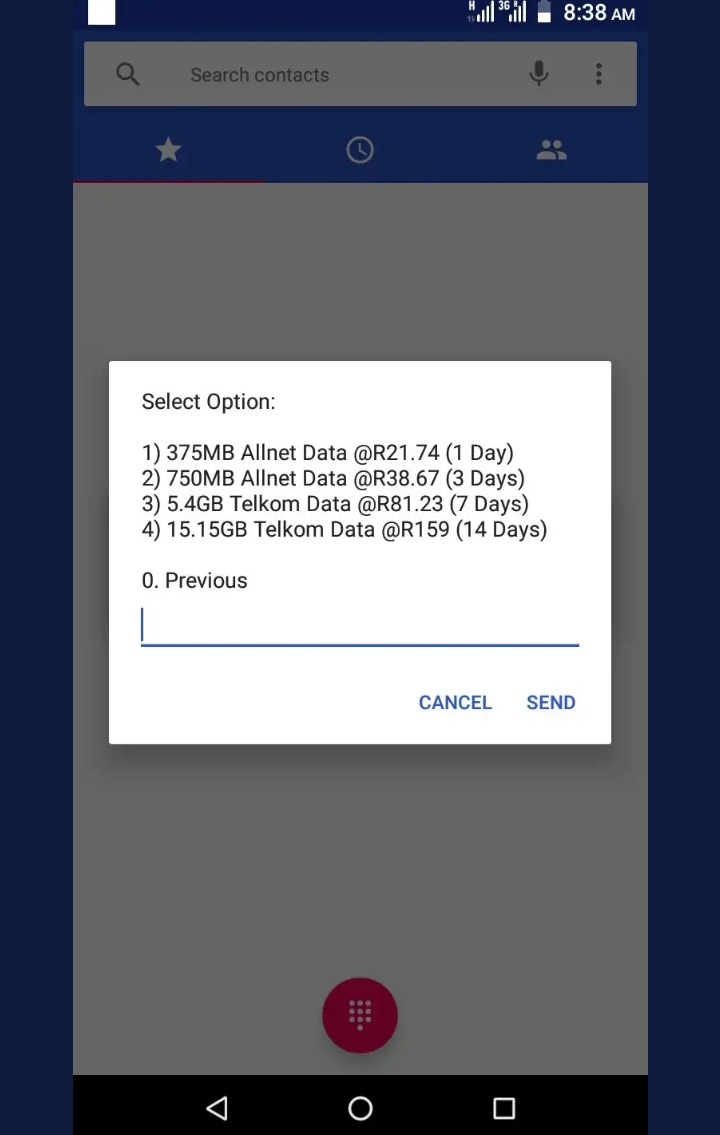The width and height of the screenshot is (720, 1135).
Task: Tap CANCEL to dismiss the USSD dialog
Action: 455,702
